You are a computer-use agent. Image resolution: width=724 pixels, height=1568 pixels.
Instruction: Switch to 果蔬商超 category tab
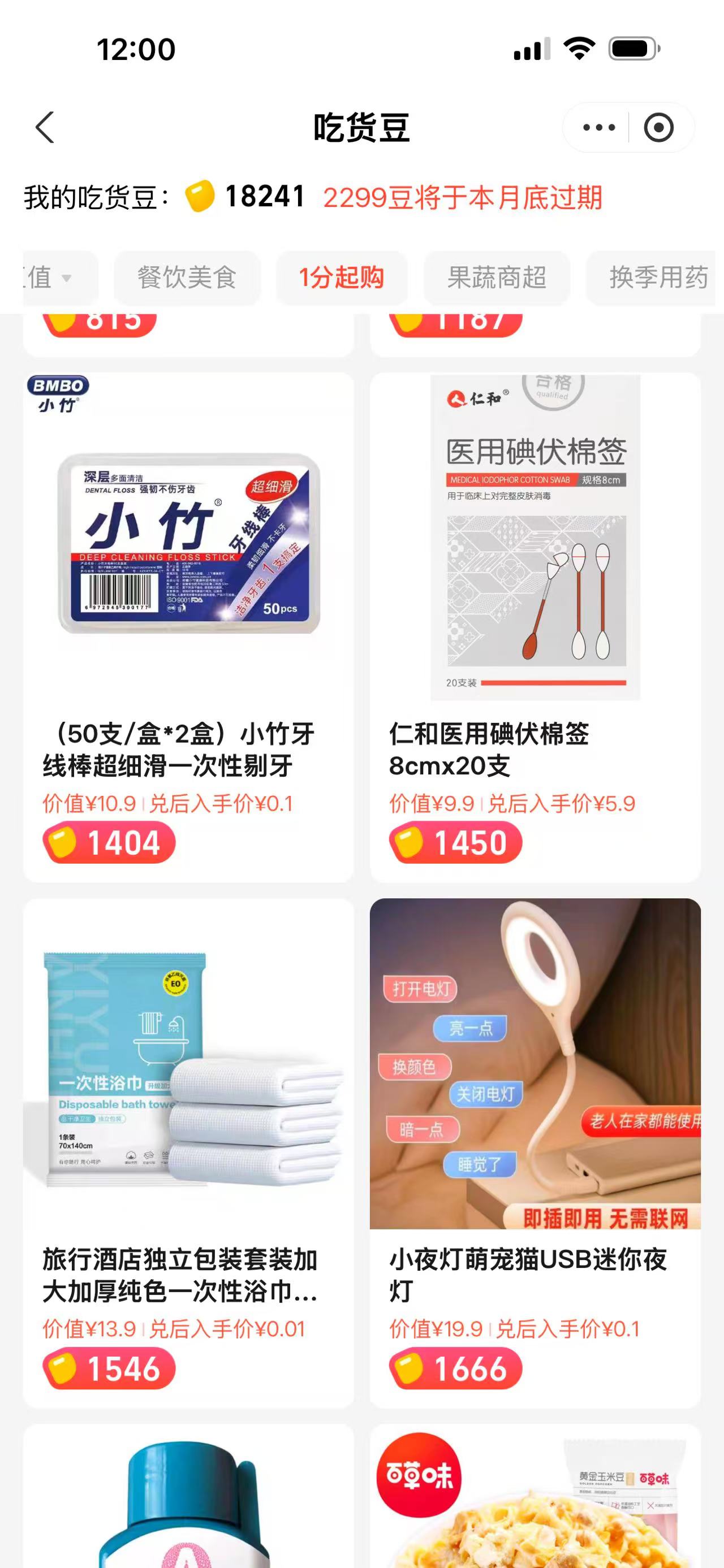pyautogui.click(x=496, y=278)
